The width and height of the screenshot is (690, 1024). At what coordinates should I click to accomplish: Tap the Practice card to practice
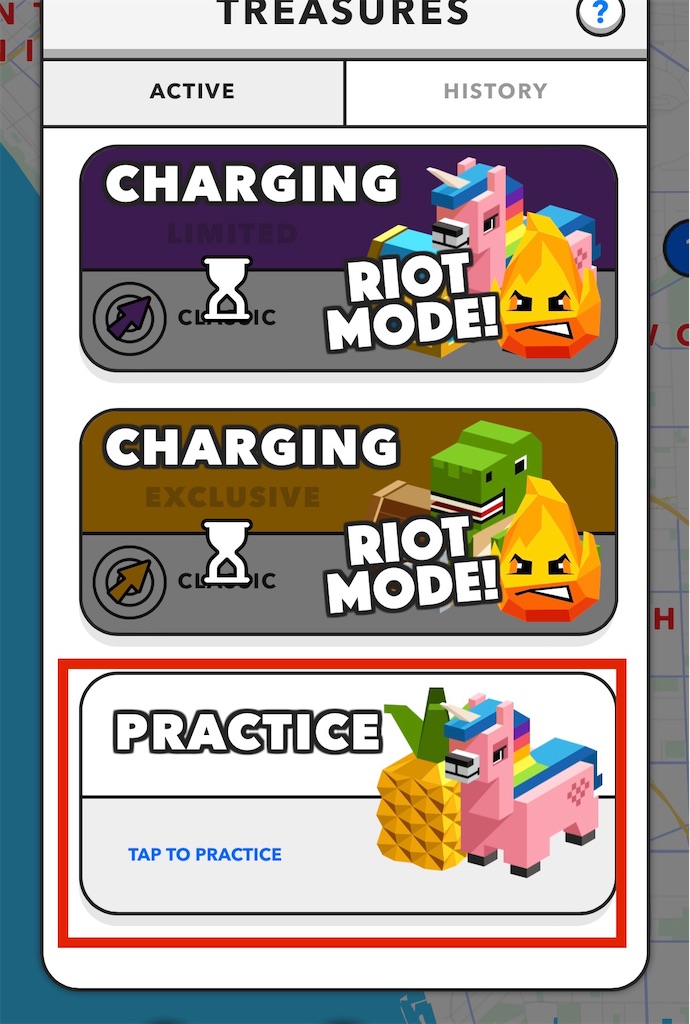tap(347, 794)
